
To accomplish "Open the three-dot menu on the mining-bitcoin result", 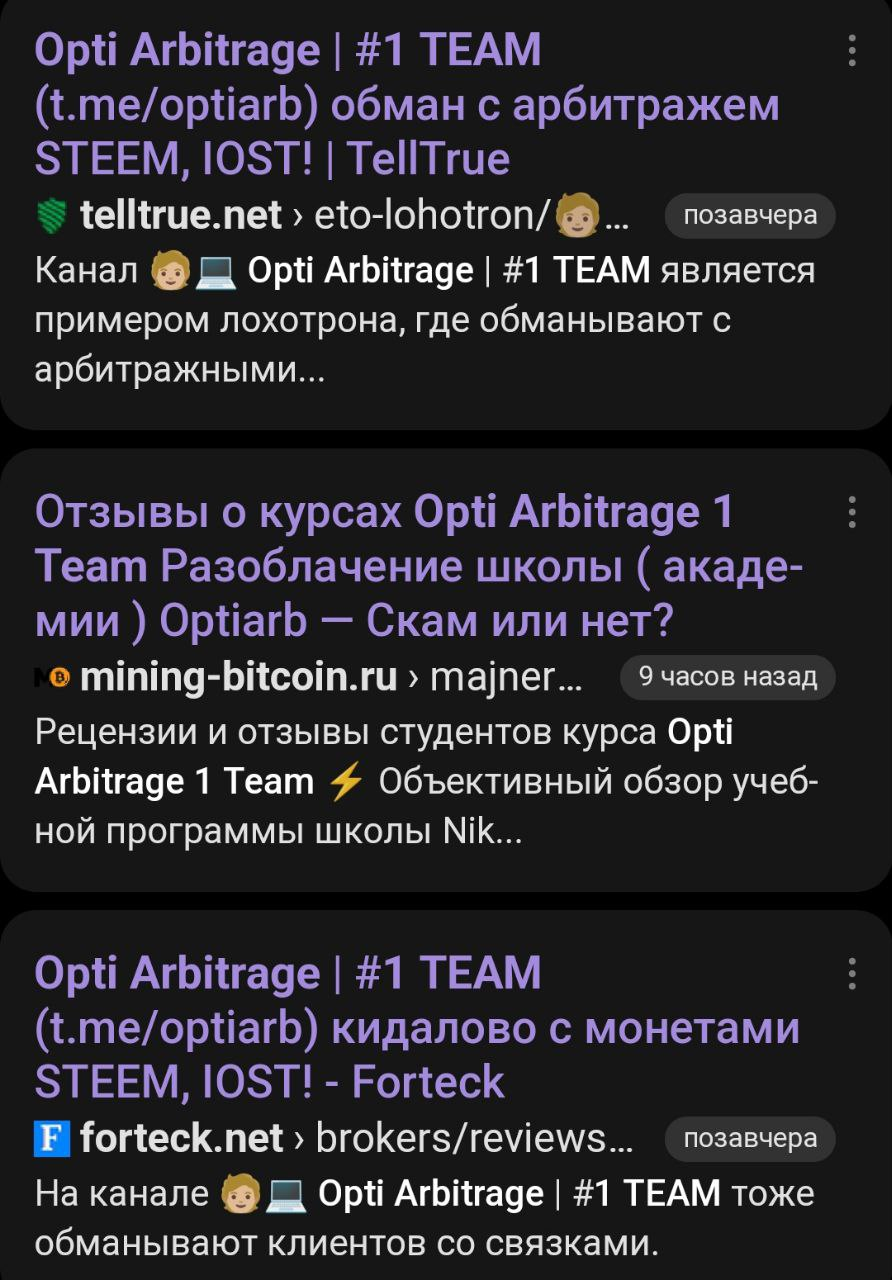I will point(851,511).
